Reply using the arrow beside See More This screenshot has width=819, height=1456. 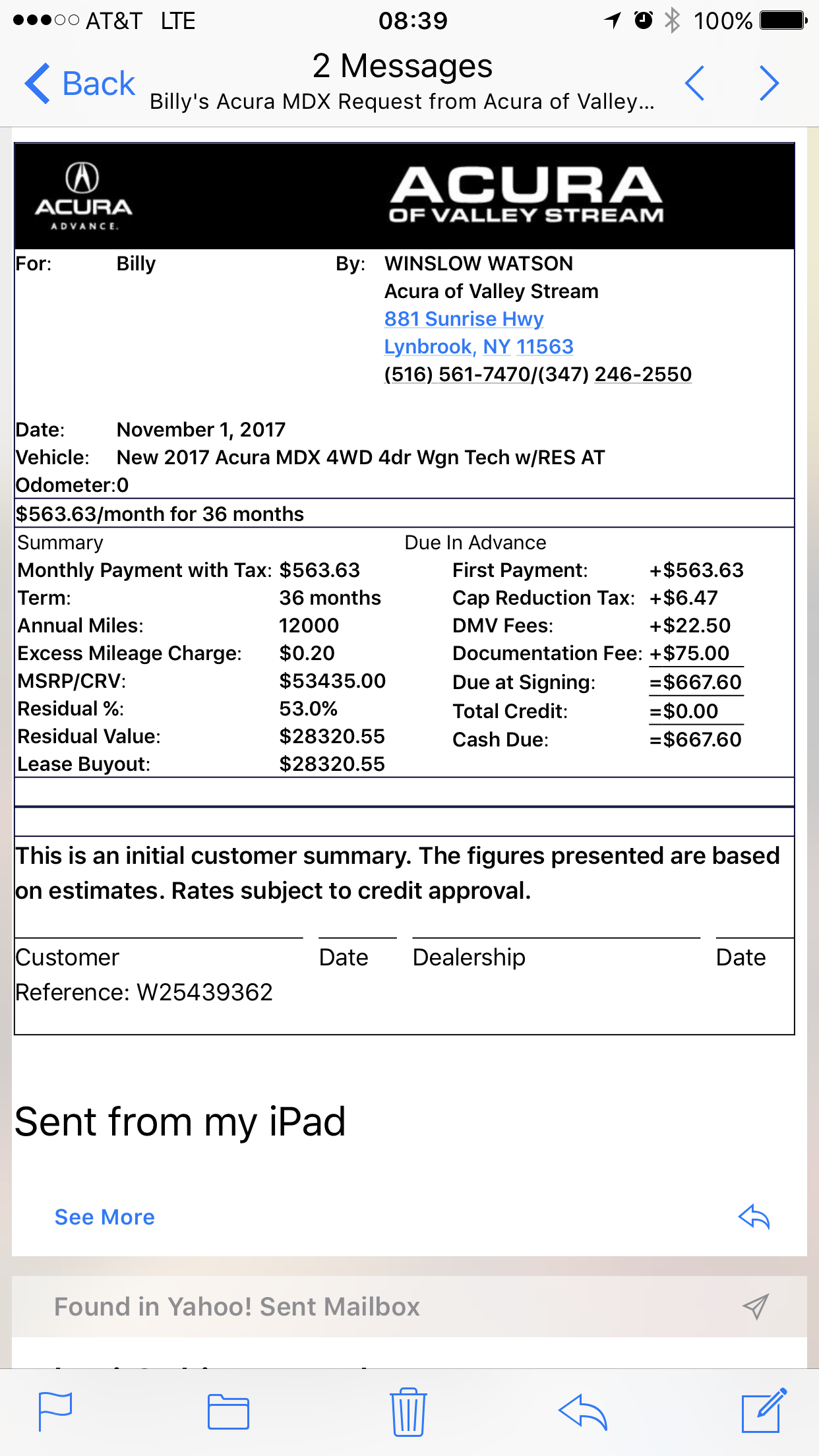click(754, 1217)
